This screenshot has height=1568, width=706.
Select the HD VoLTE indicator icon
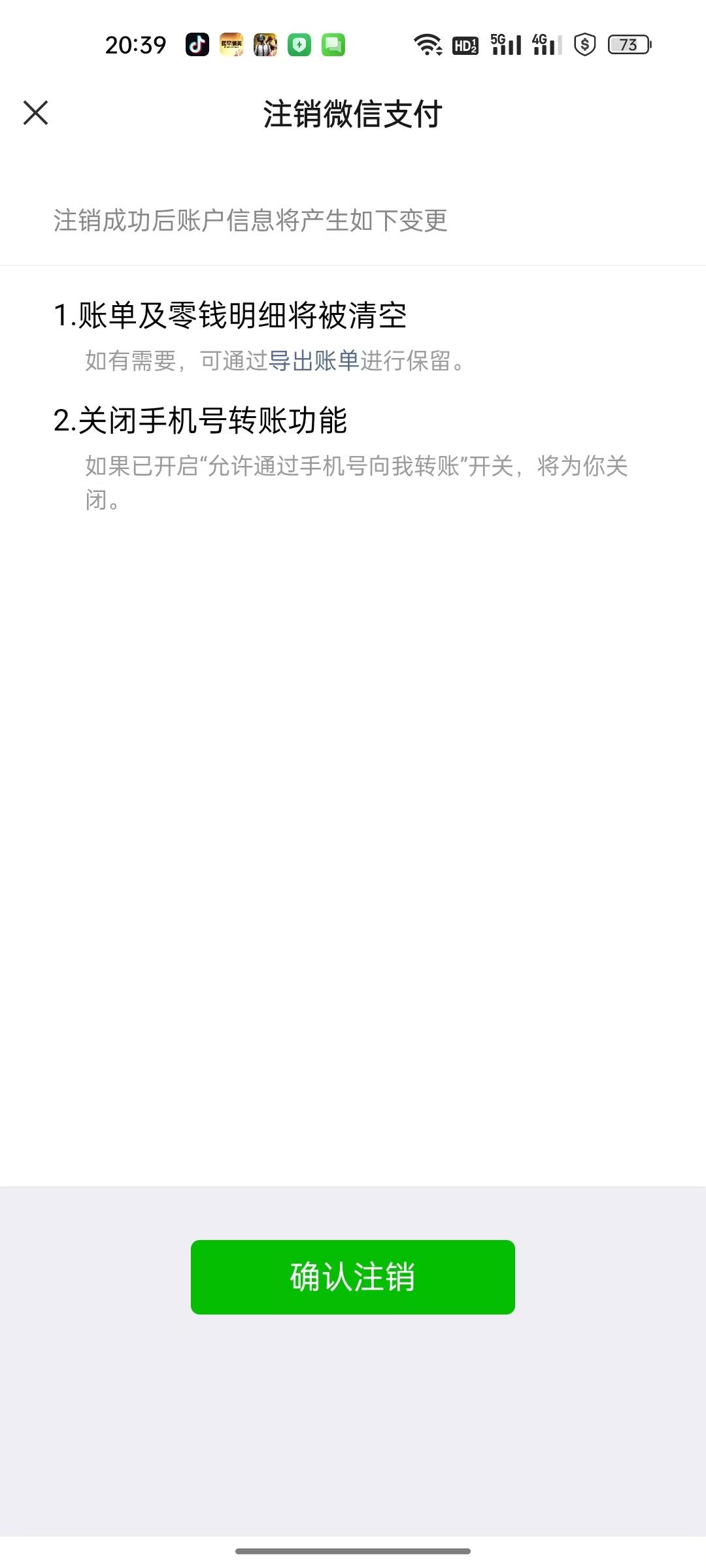tap(465, 44)
